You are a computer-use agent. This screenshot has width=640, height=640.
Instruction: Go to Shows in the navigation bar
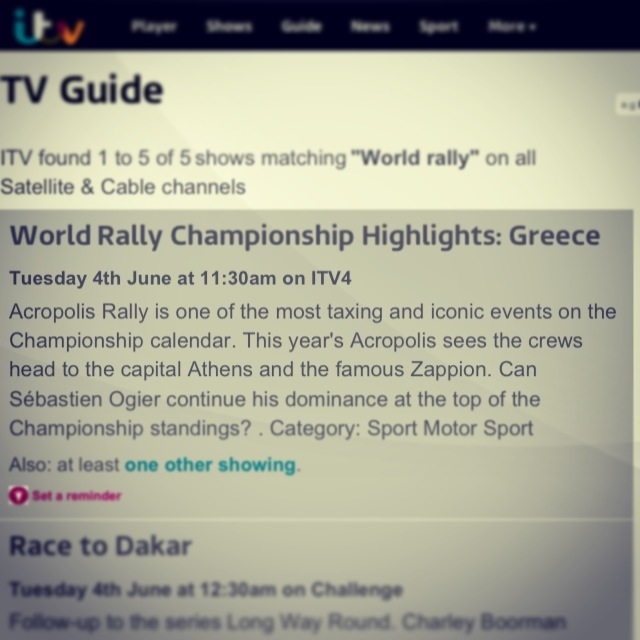[x=229, y=27]
